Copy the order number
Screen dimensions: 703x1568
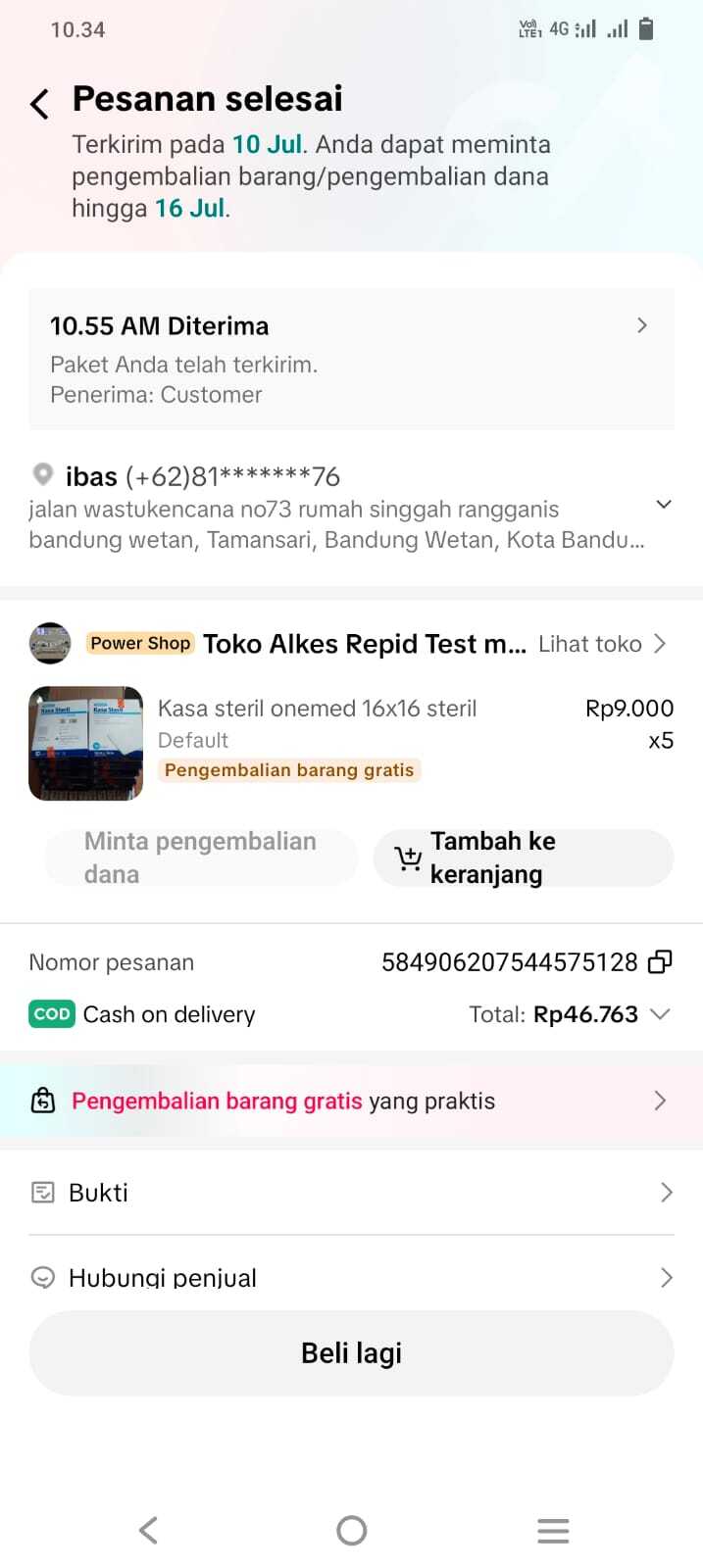661,962
